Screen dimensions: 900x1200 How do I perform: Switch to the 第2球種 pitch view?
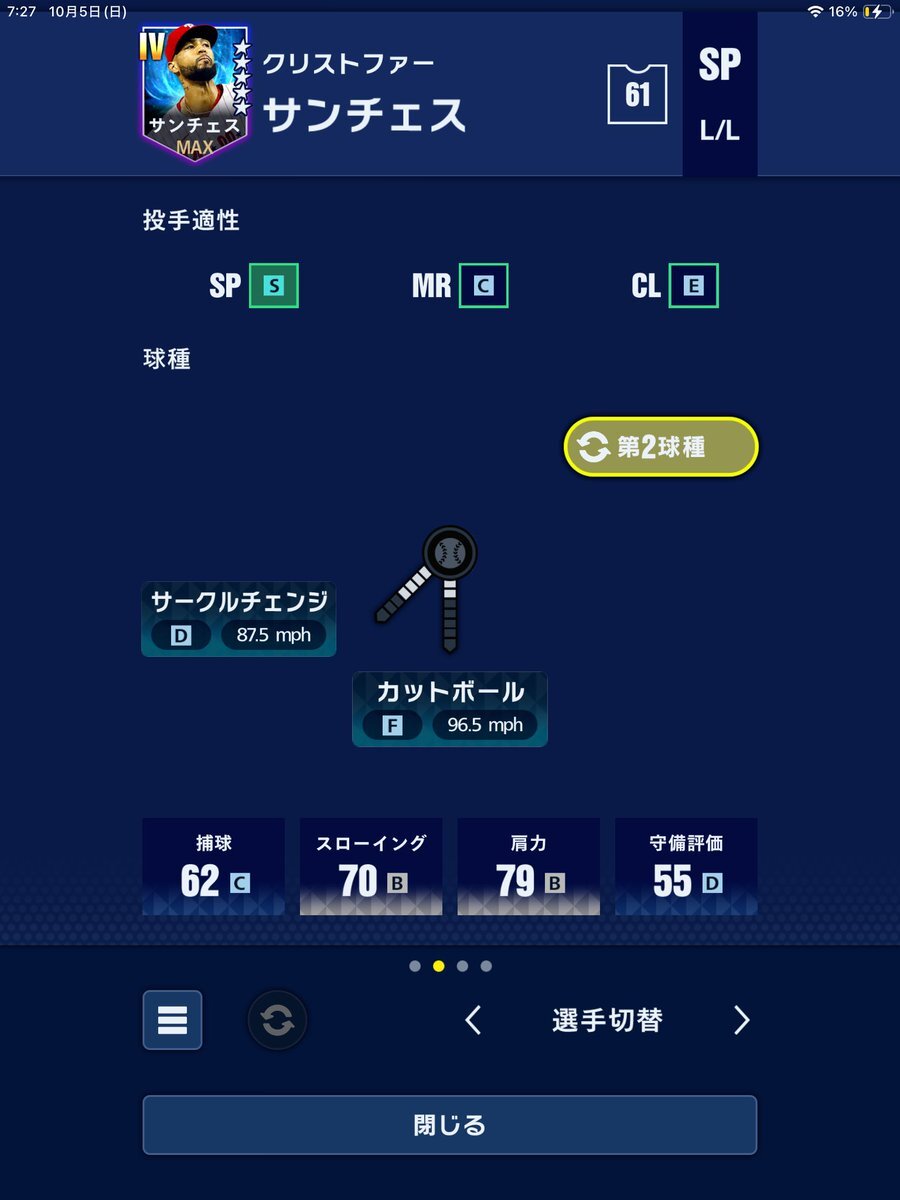click(660, 447)
